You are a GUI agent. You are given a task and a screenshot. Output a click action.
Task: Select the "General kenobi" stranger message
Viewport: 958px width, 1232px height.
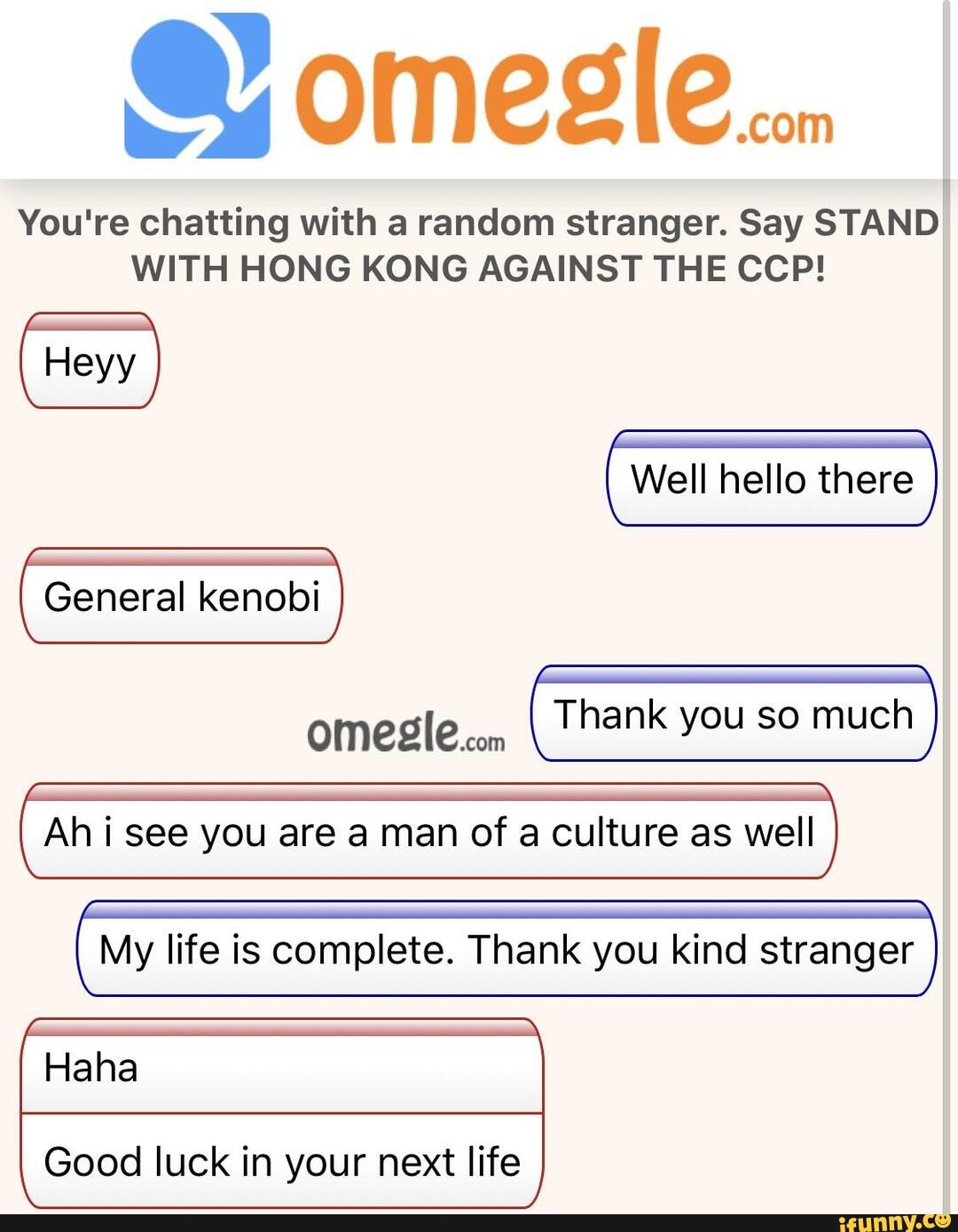point(180,596)
